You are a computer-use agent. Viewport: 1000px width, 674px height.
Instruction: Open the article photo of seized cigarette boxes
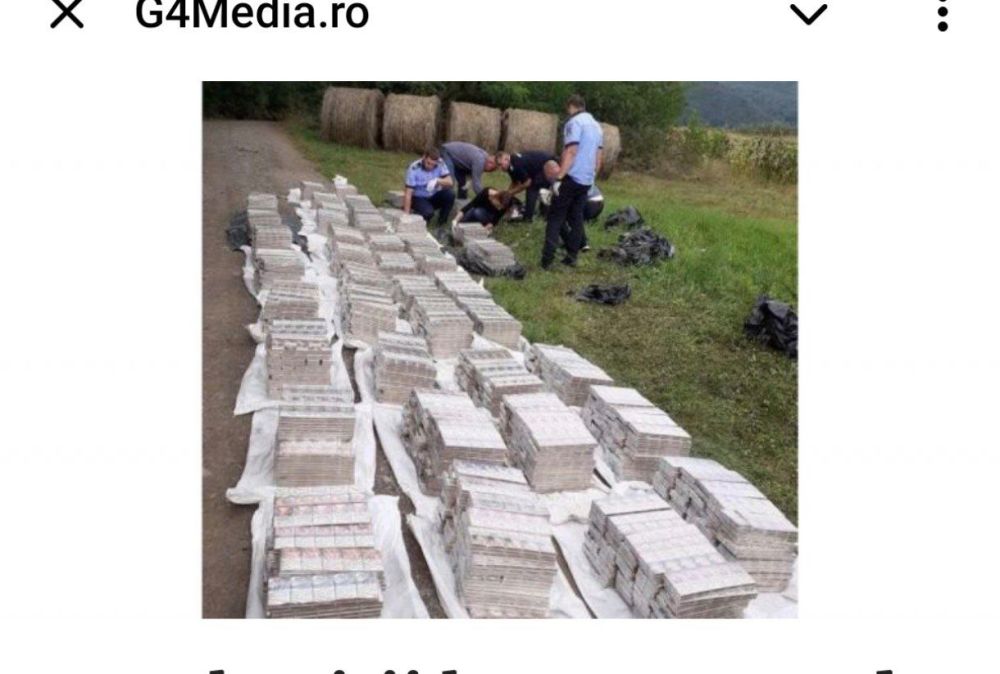[x=499, y=349]
